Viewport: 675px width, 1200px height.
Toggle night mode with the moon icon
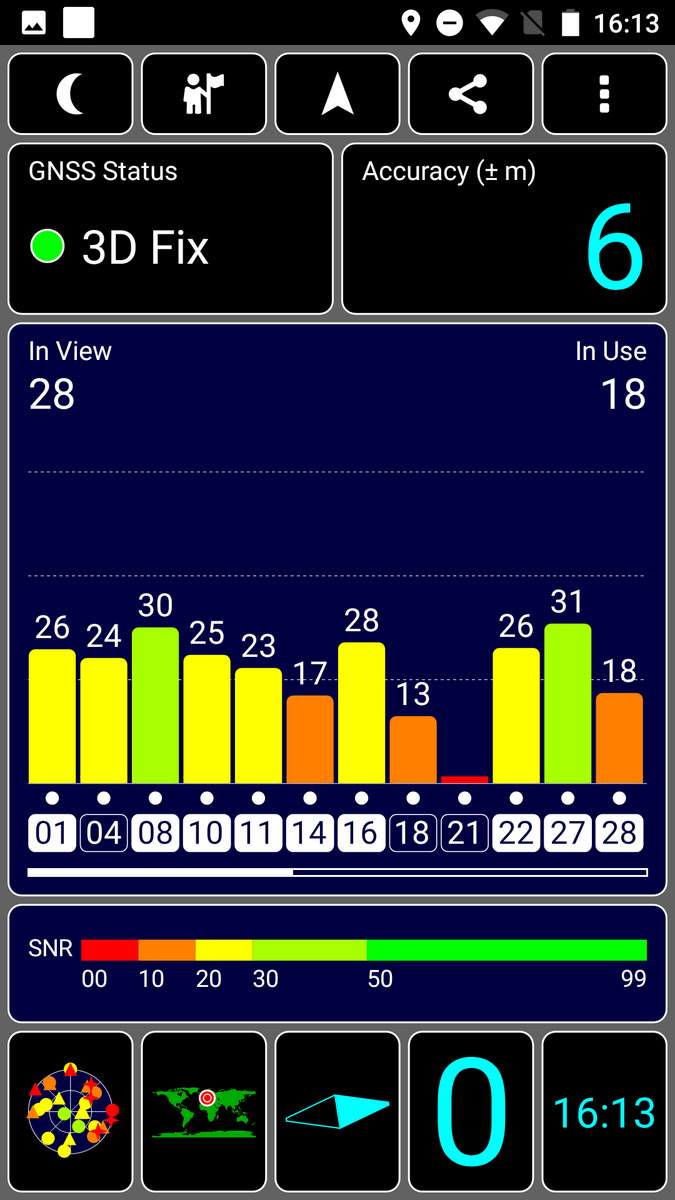(x=70, y=94)
